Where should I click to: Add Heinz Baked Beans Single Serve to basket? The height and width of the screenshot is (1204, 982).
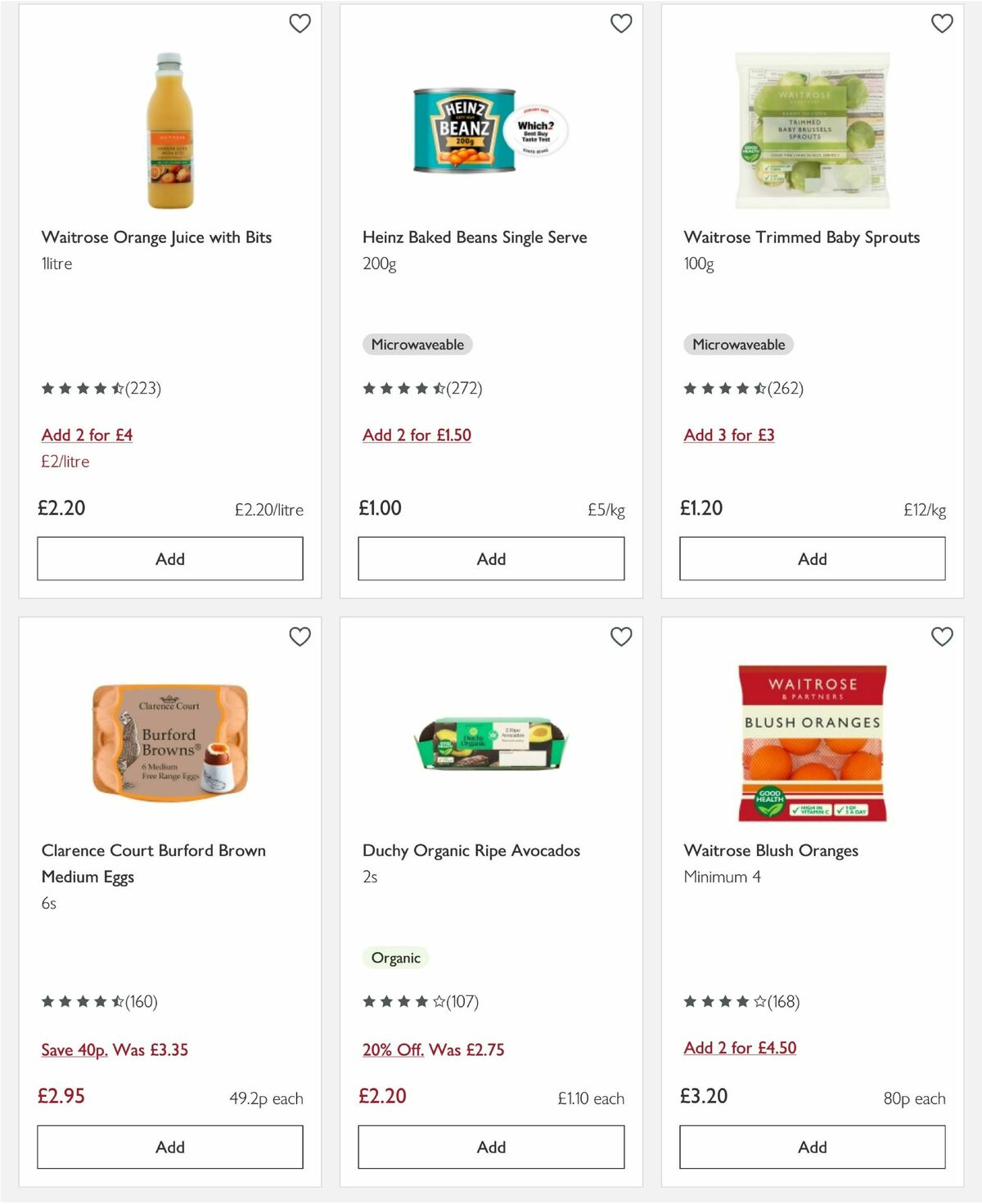click(x=489, y=558)
